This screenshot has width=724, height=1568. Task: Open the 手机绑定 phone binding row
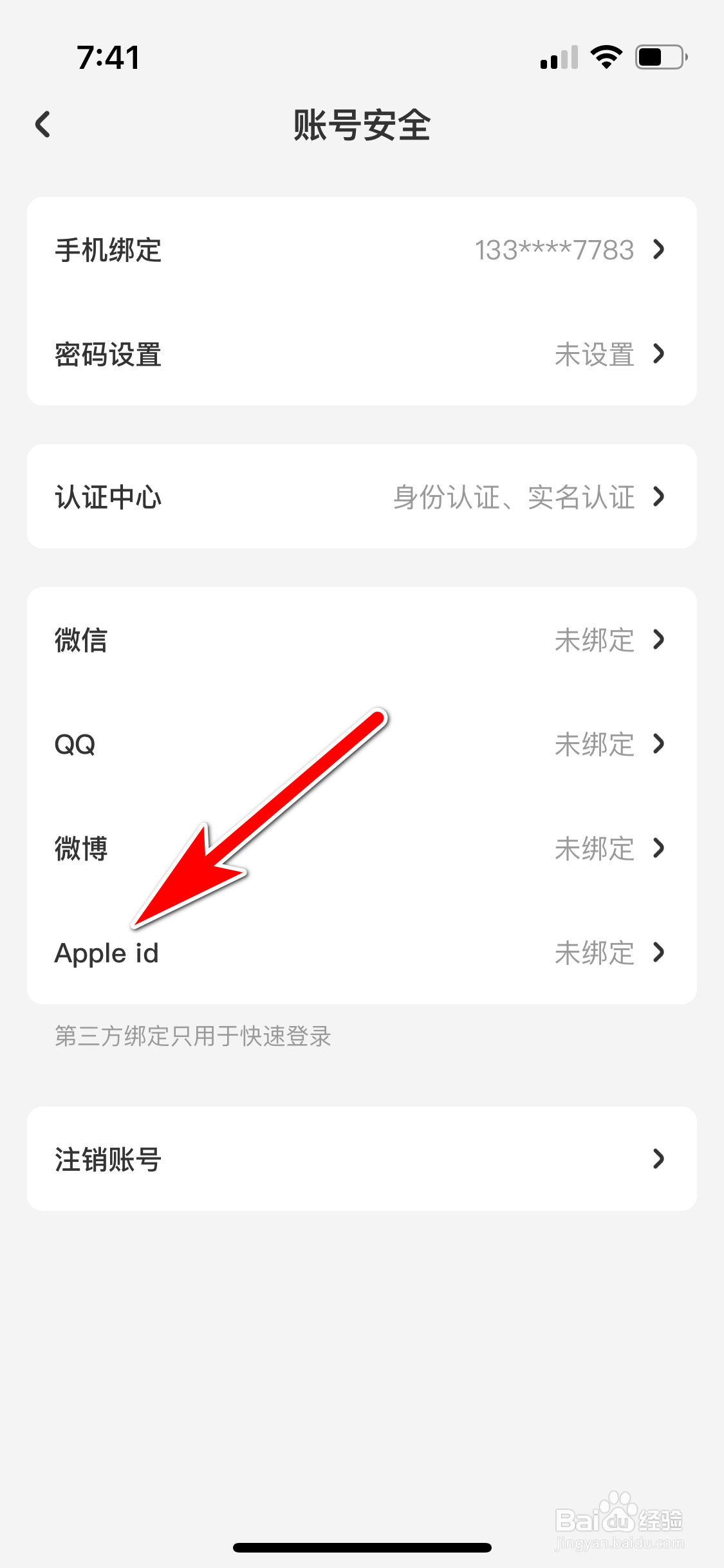(362, 250)
